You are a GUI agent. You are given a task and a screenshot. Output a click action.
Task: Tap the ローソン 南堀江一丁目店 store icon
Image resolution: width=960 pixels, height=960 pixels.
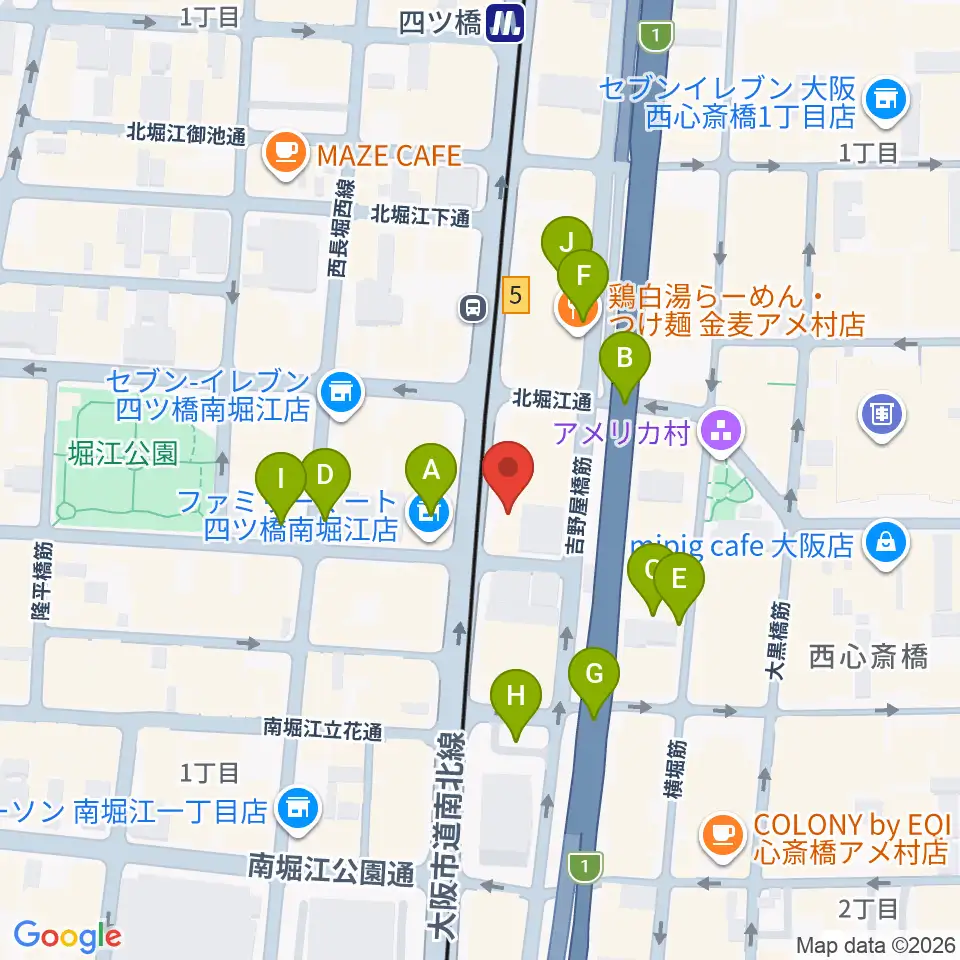pyautogui.click(x=298, y=812)
